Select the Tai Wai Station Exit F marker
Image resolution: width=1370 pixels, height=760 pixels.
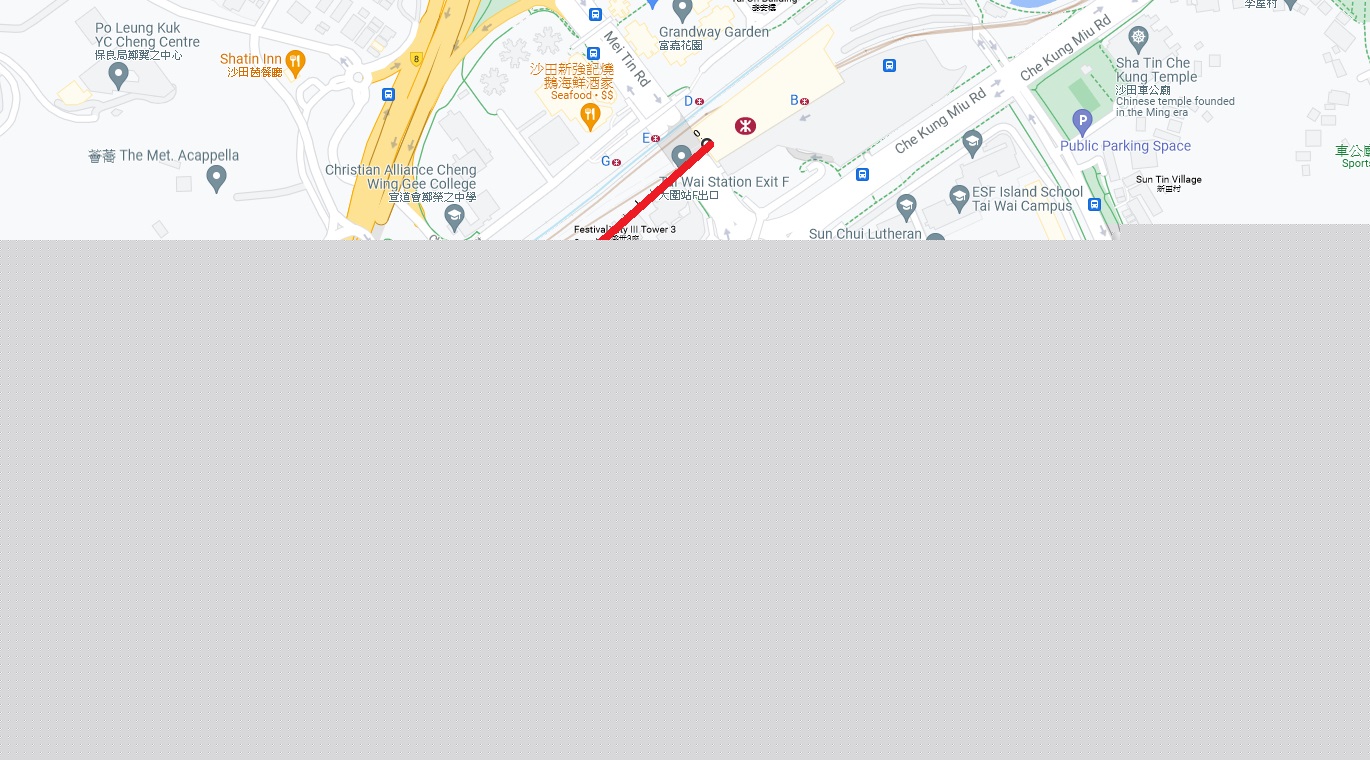(x=682, y=157)
